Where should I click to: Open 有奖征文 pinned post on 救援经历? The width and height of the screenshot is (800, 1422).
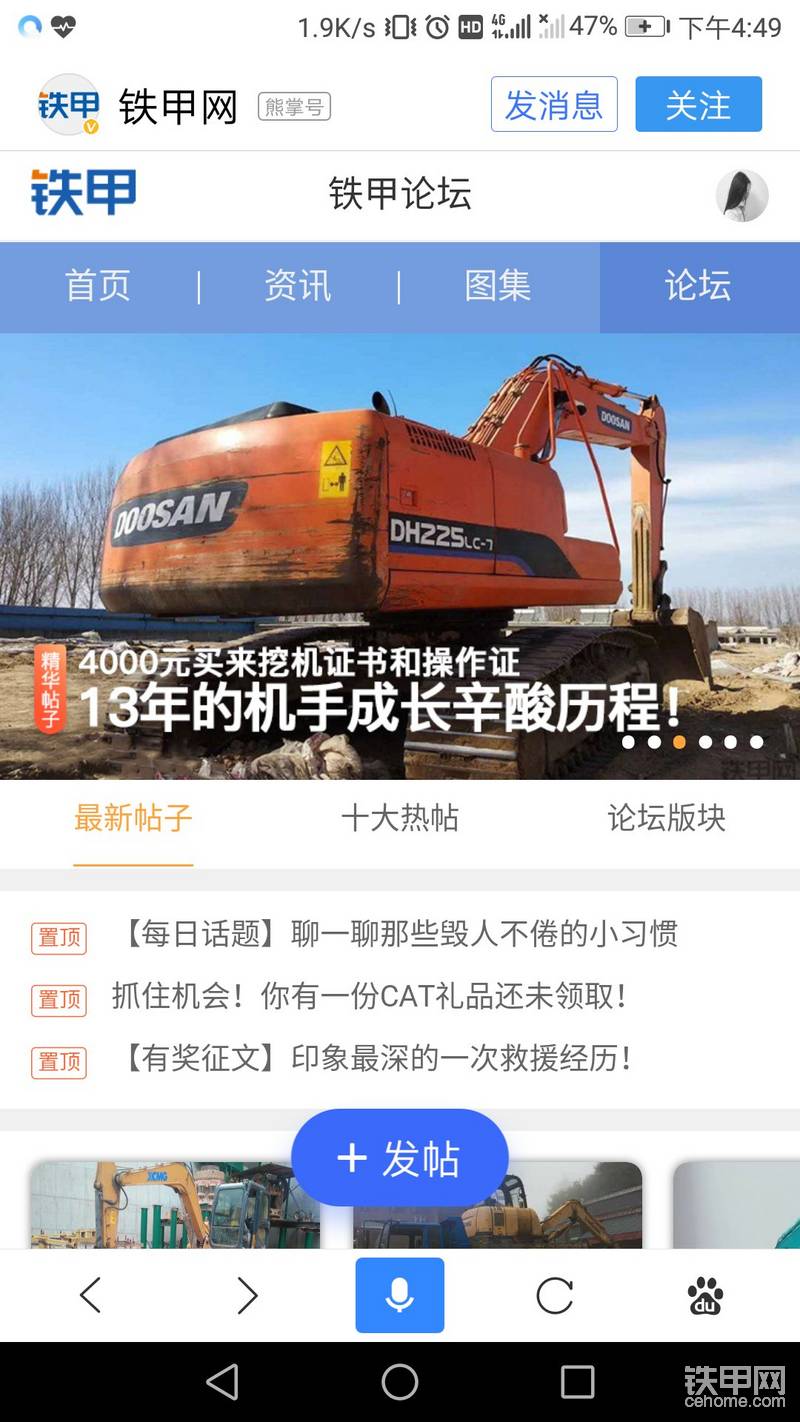click(x=377, y=1058)
